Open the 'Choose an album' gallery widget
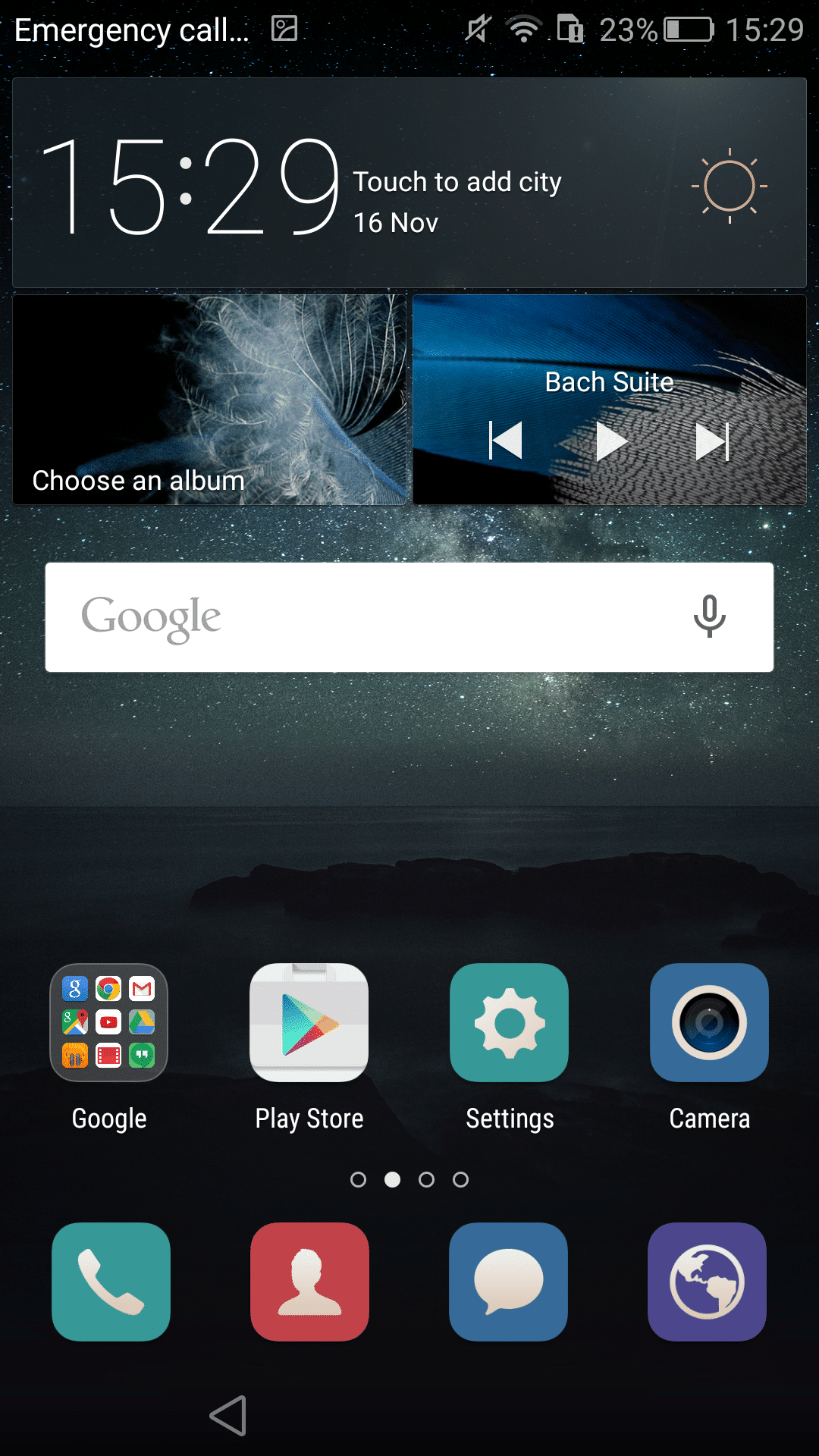The image size is (819, 1456). pos(209,400)
